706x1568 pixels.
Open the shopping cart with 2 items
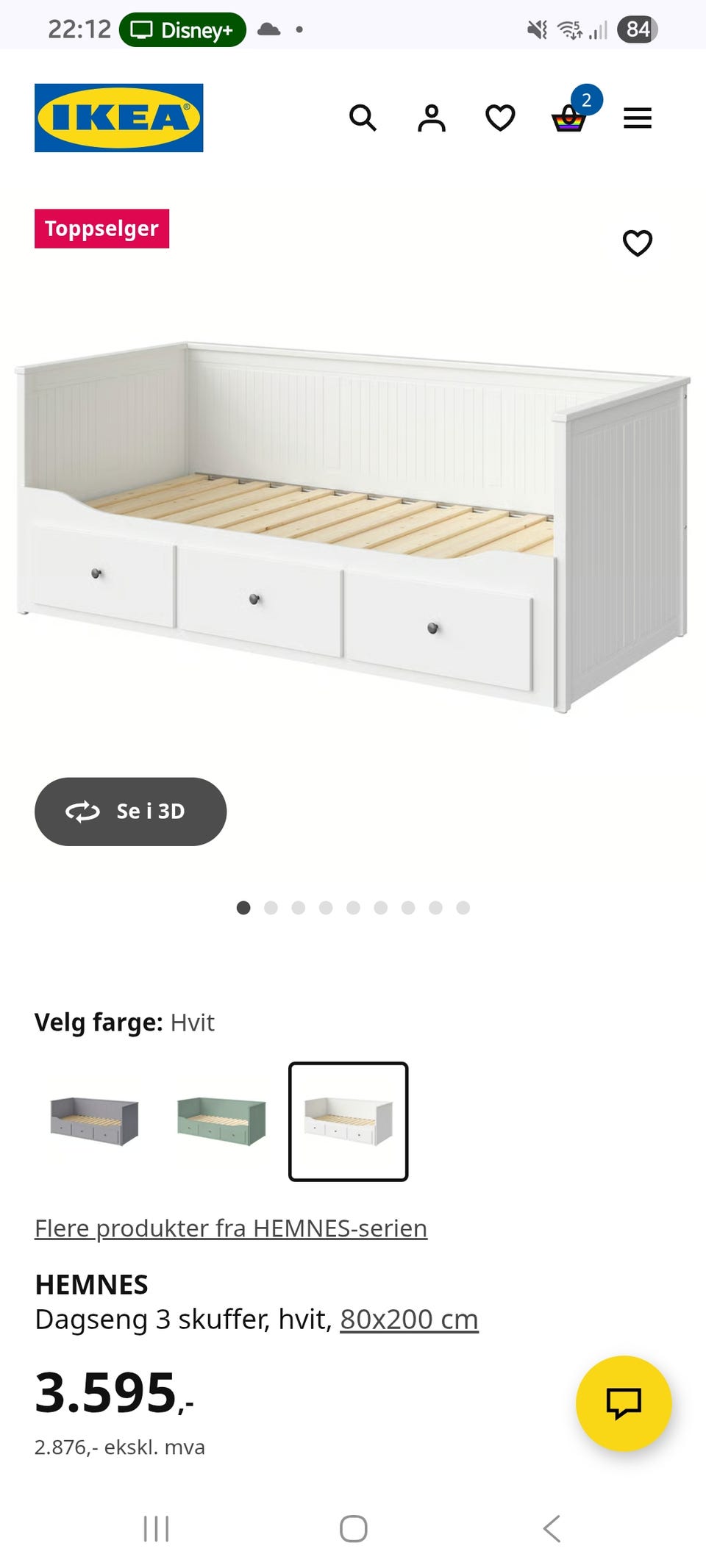(569, 118)
